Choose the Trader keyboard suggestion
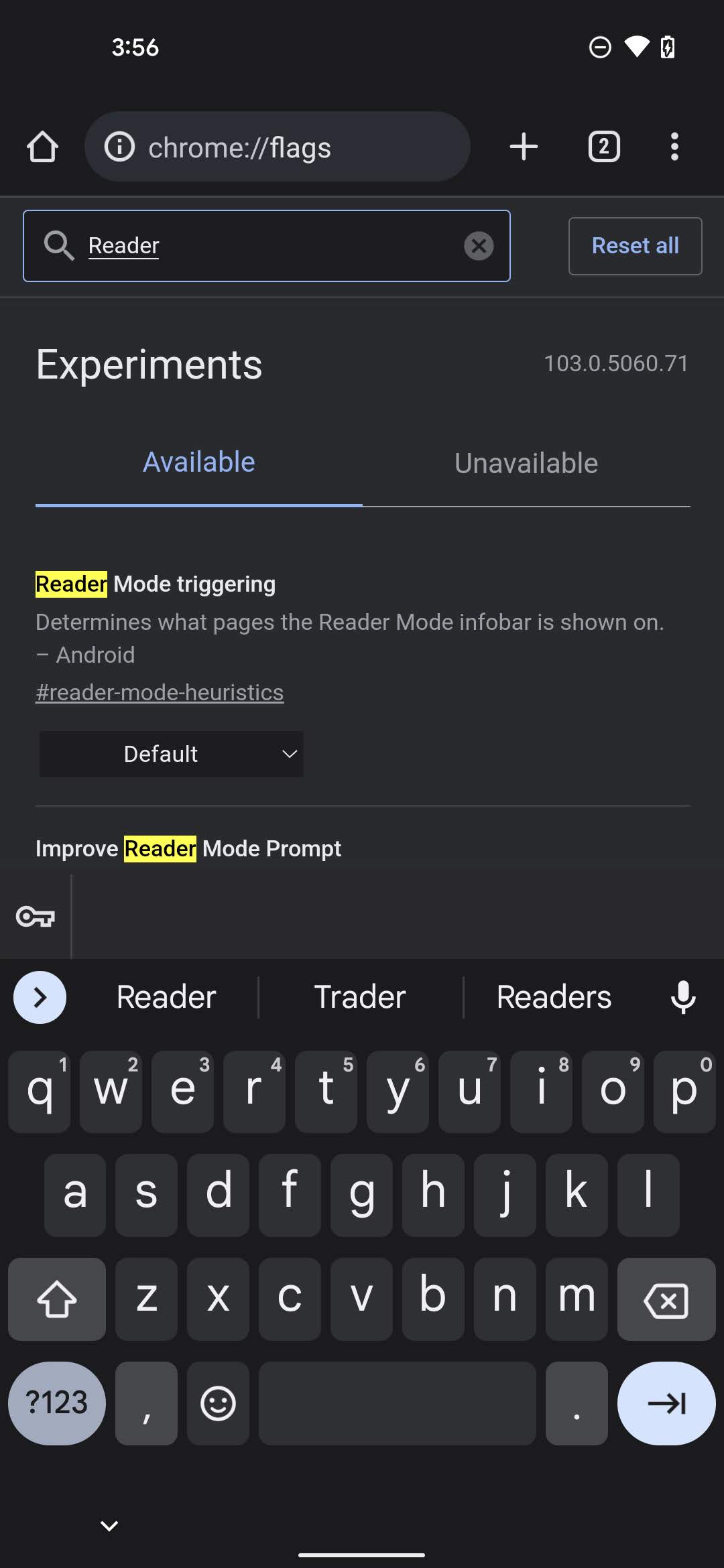724x1568 pixels. coord(360,997)
